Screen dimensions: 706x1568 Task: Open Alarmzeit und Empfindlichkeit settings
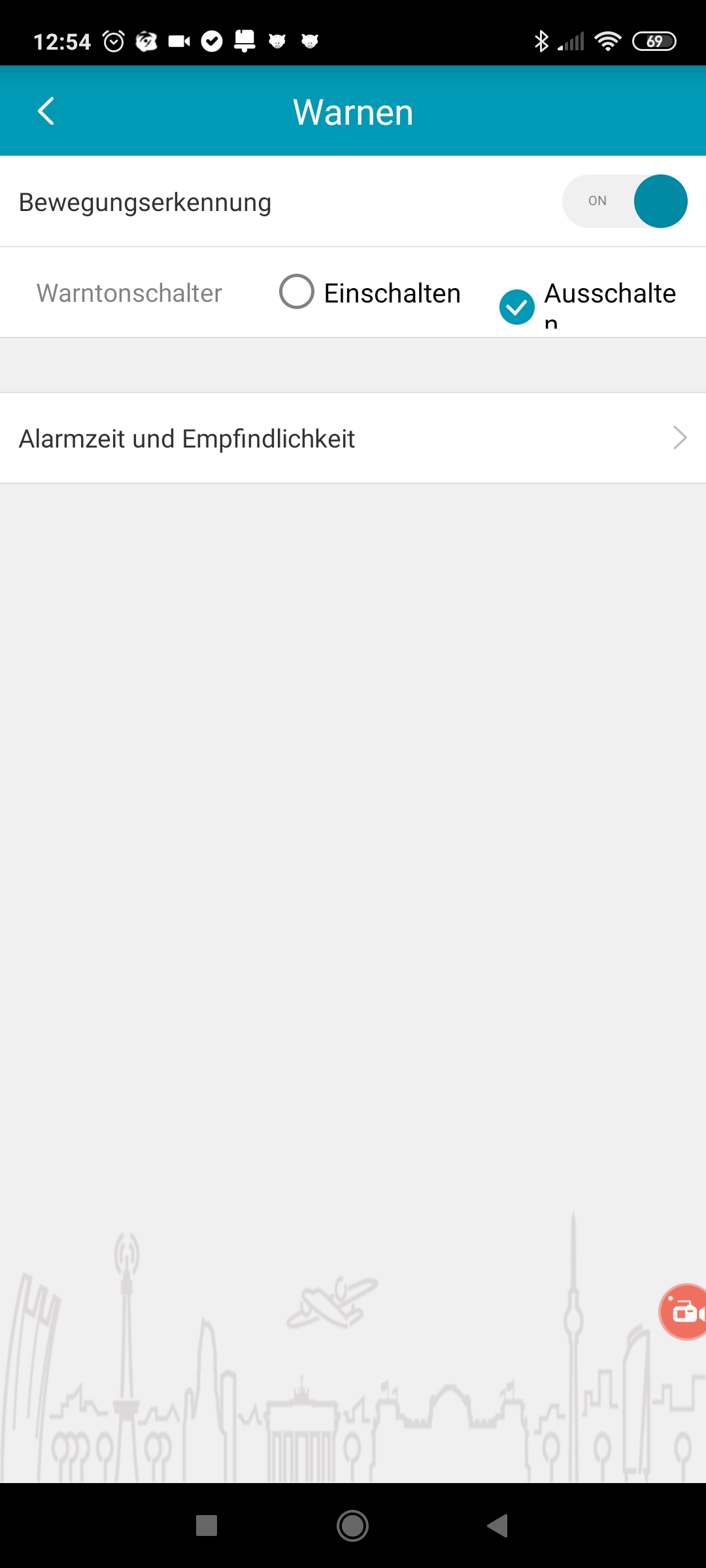(353, 438)
